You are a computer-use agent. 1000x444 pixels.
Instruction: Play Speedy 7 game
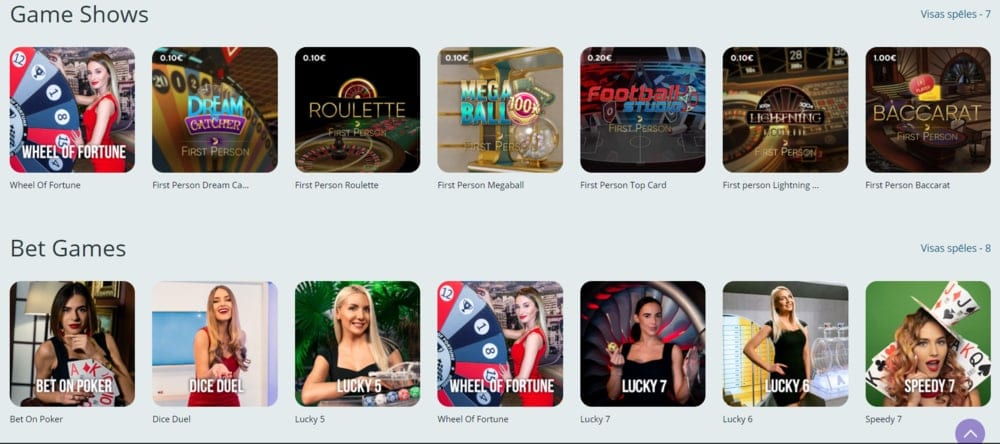coord(927,343)
